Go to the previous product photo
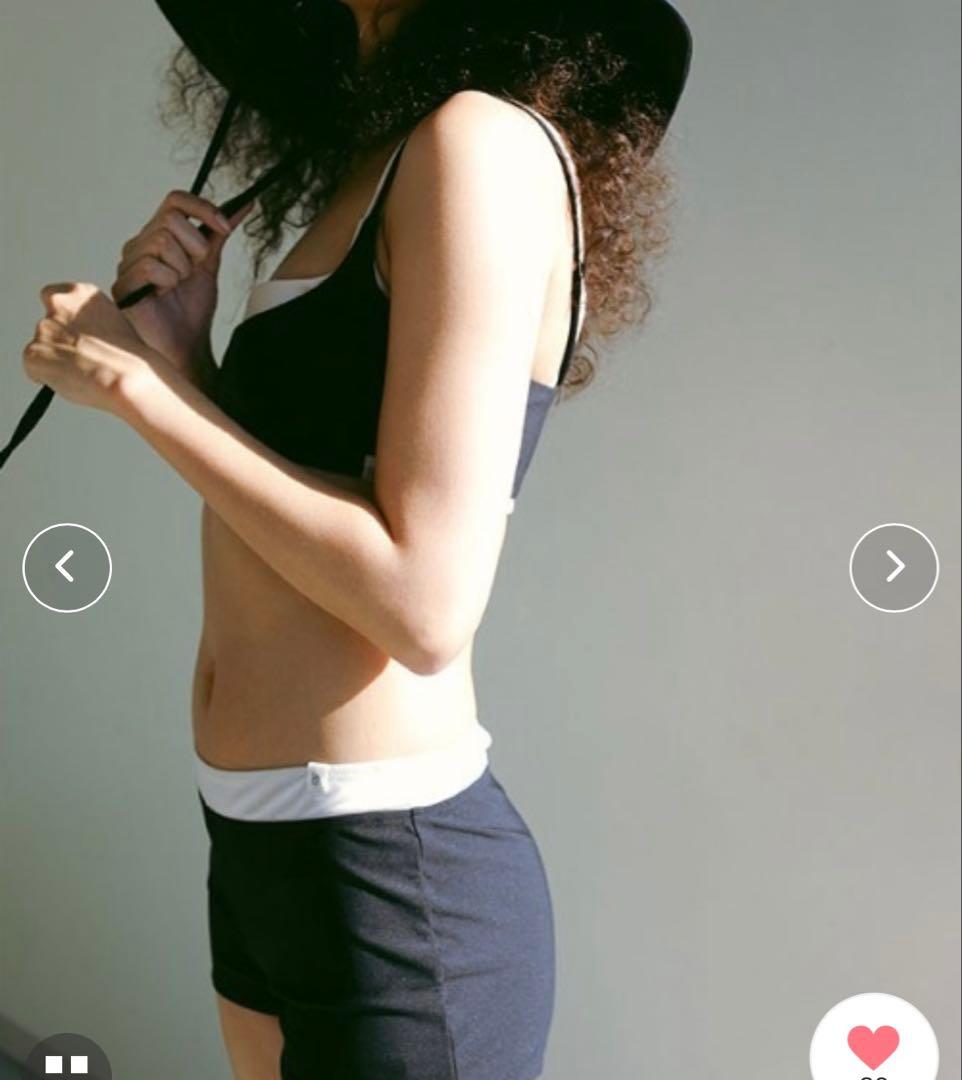 pos(67,567)
